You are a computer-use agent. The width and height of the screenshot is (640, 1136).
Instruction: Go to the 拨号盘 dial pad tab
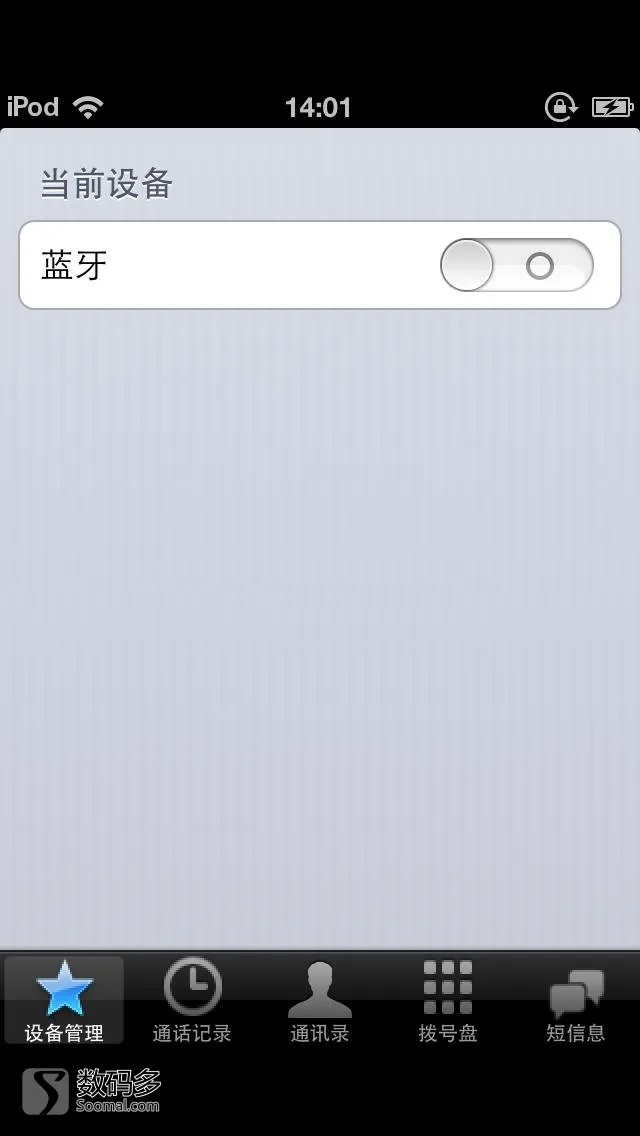click(448, 1000)
